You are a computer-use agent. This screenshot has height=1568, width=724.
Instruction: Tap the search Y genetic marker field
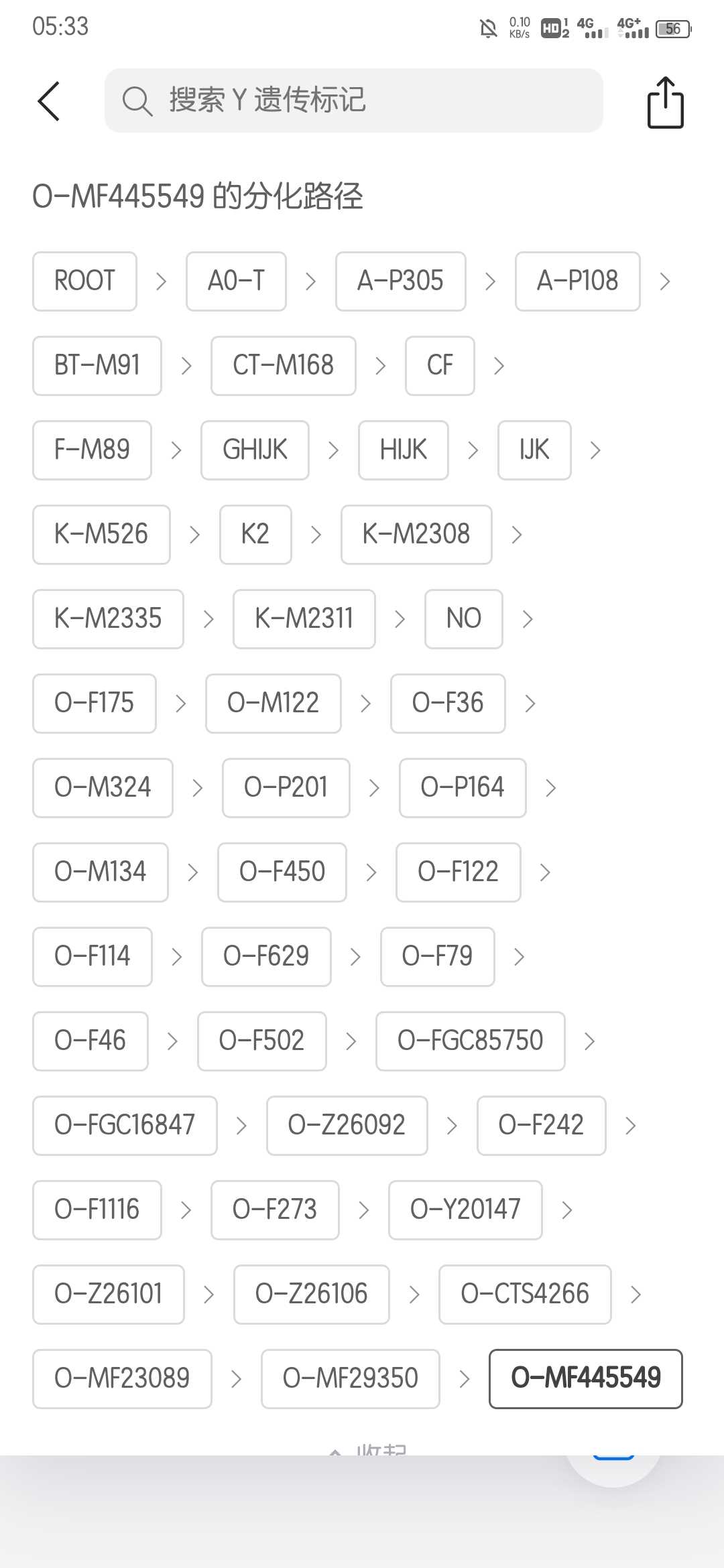(353, 101)
